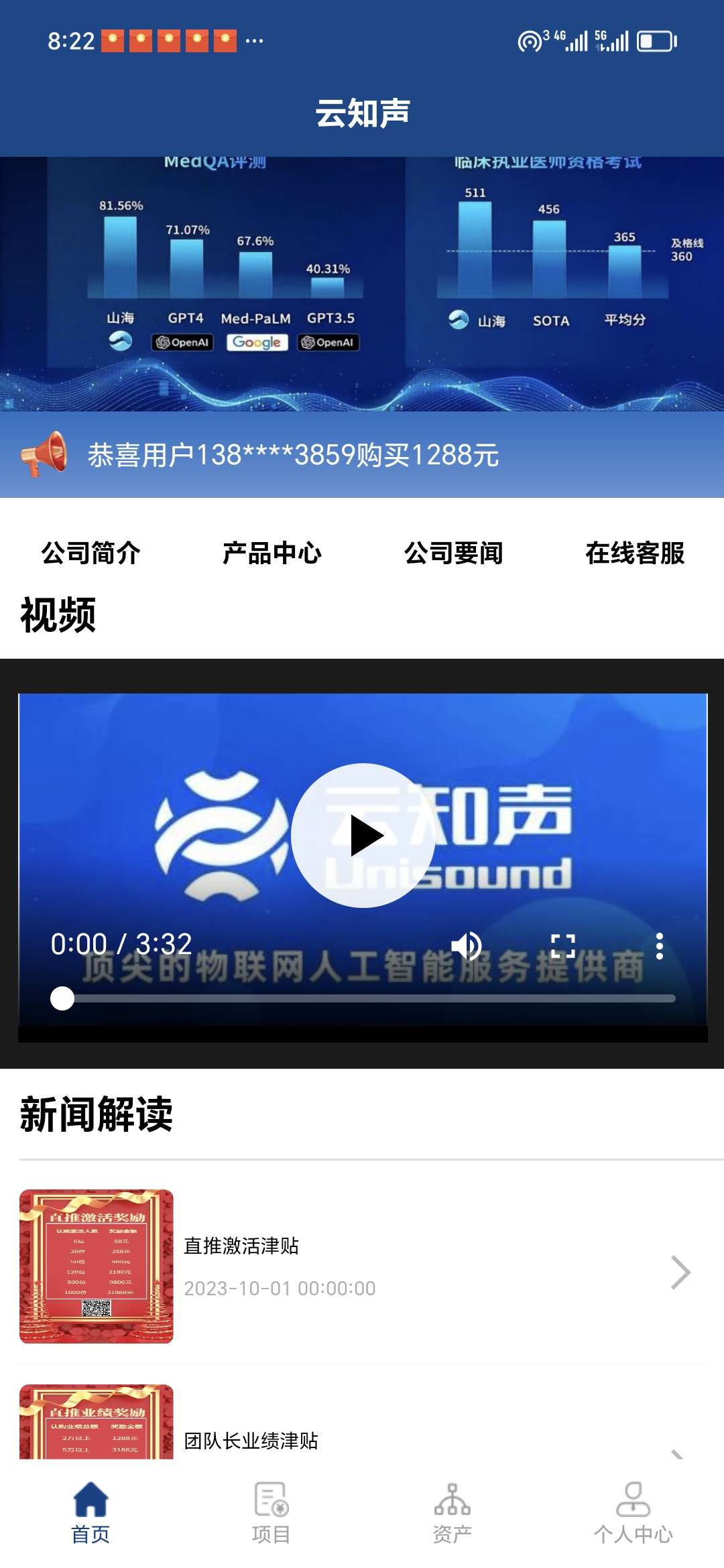Viewport: 724px width, 1568px height.
Task: Contact 在线客服
Action: (634, 553)
